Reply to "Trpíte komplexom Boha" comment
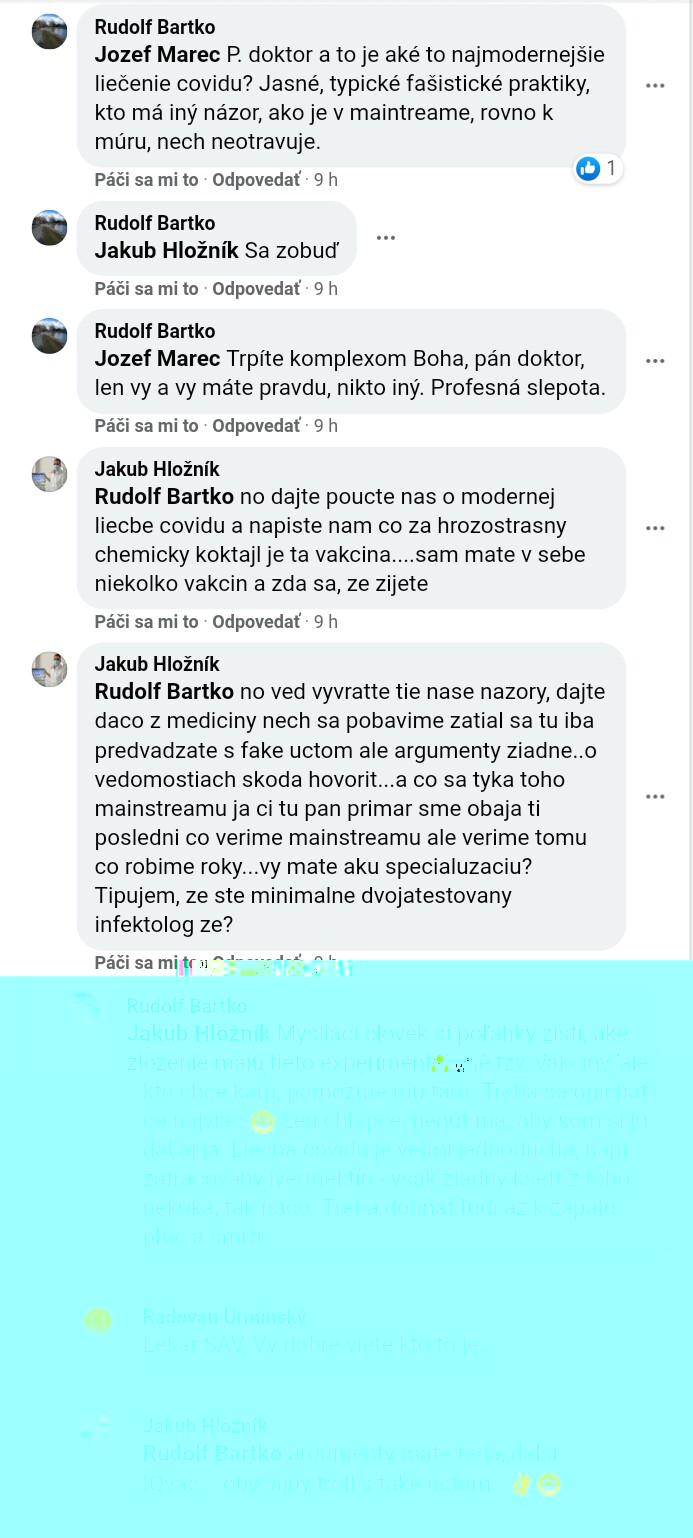This screenshot has height=1538, width=693. [x=256, y=426]
